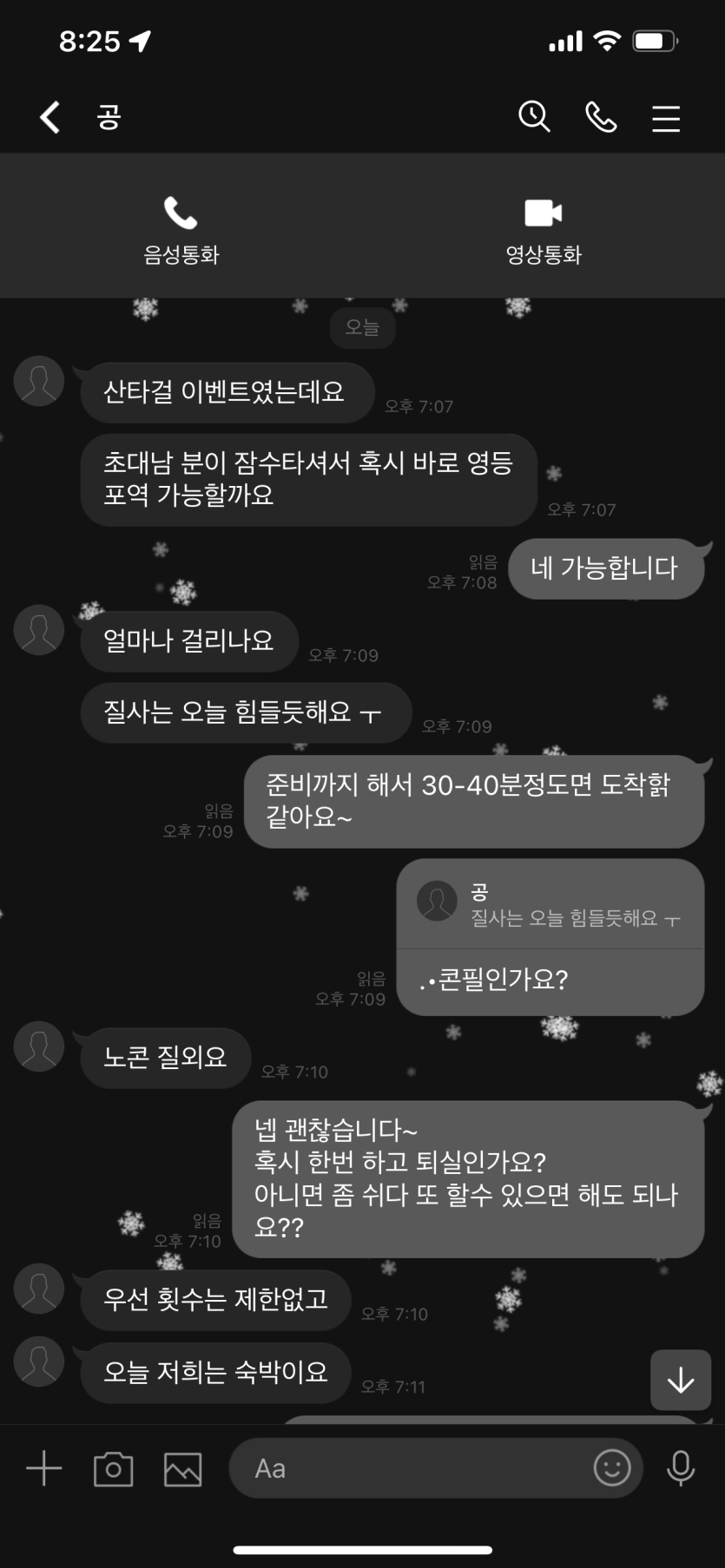Jump to latest message with down arrow
The width and height of the screenshot is (725, 1568).
point(681,1380)
